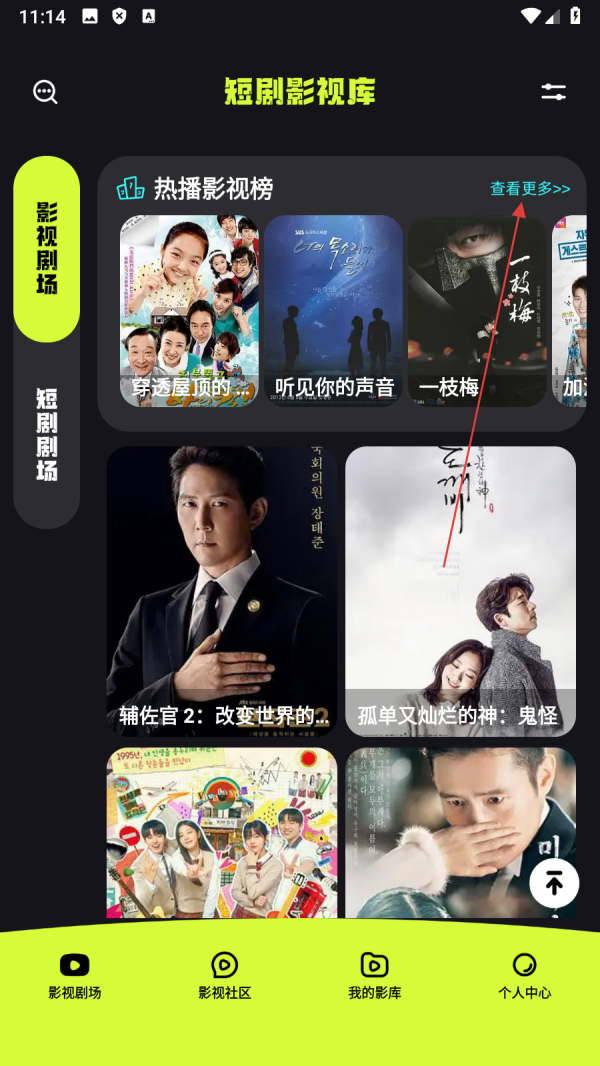Tap 查看更多>> for the hot chart
This screenshot has height=1066, width=600.
click(x=530, y=188)
